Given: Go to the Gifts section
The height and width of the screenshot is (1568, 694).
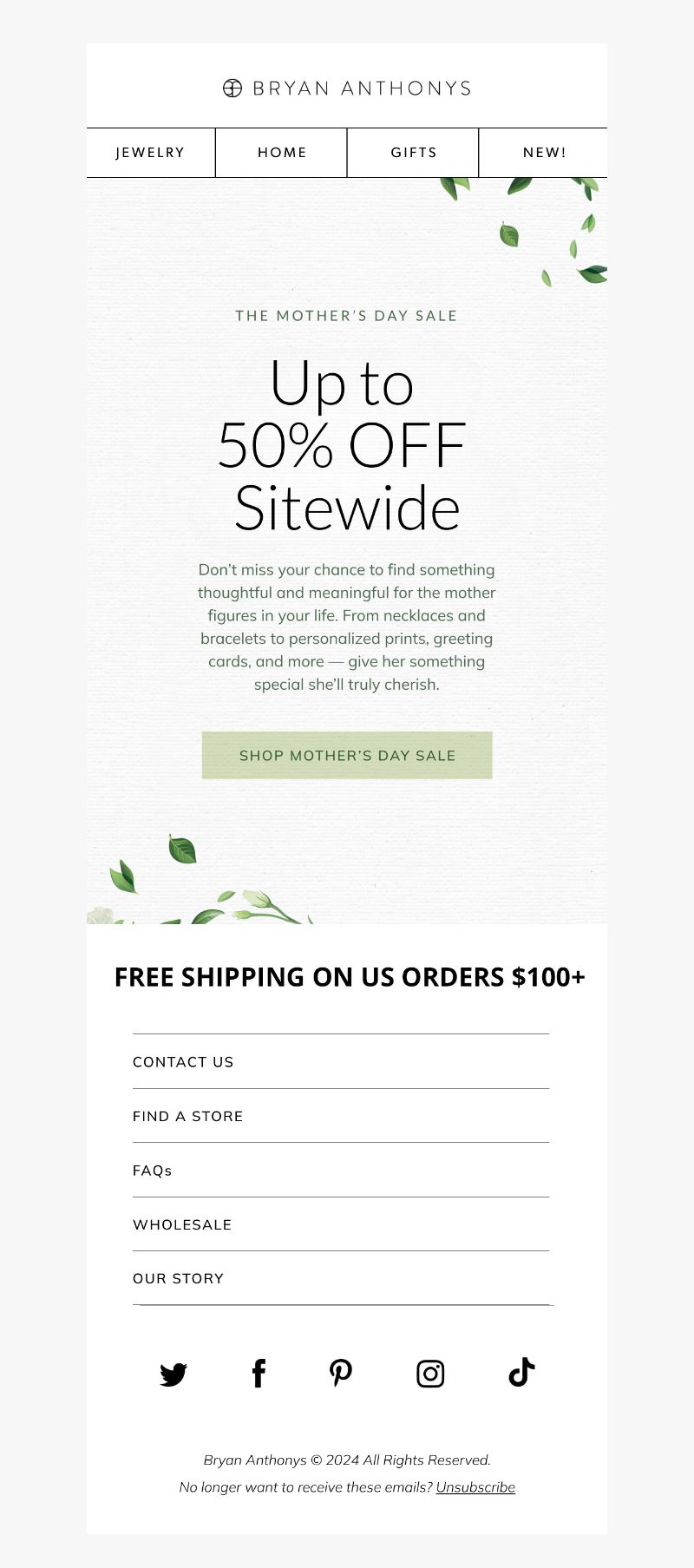Looking at the screenshot, I should [414, 153].
